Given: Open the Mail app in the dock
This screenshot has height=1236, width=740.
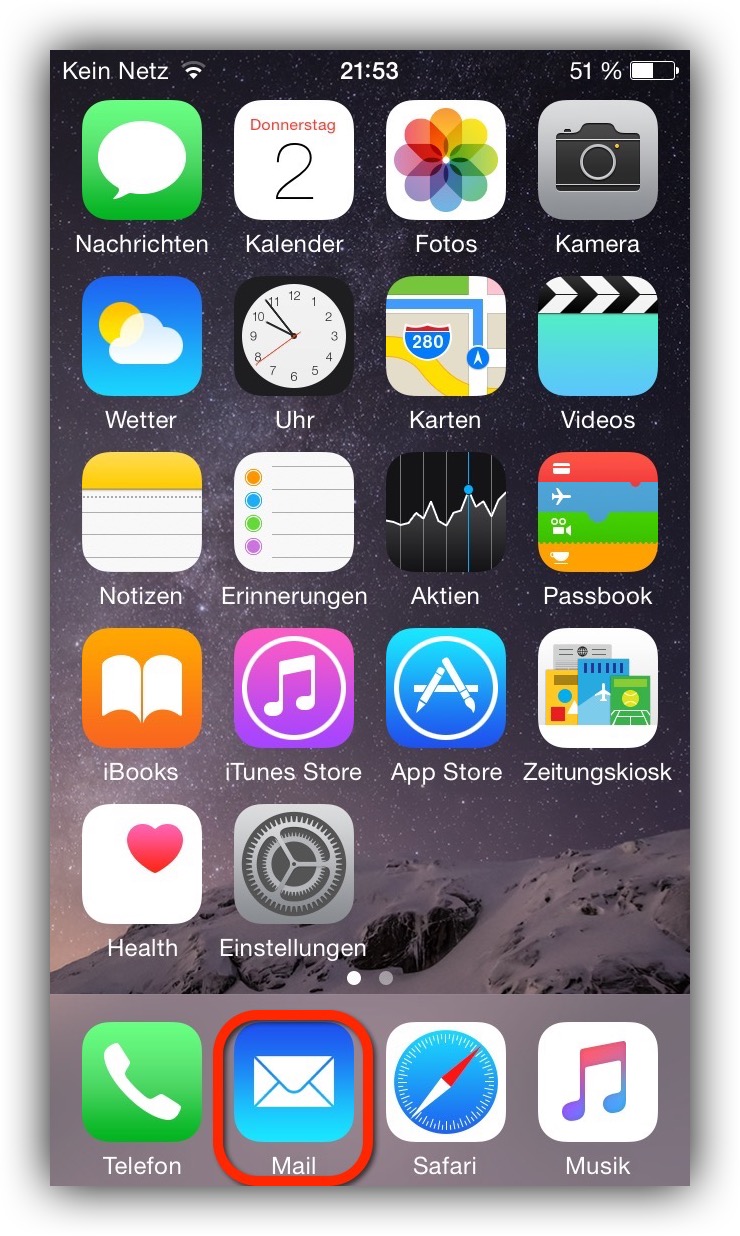Looking at the screenshot, I should 294,1082.
